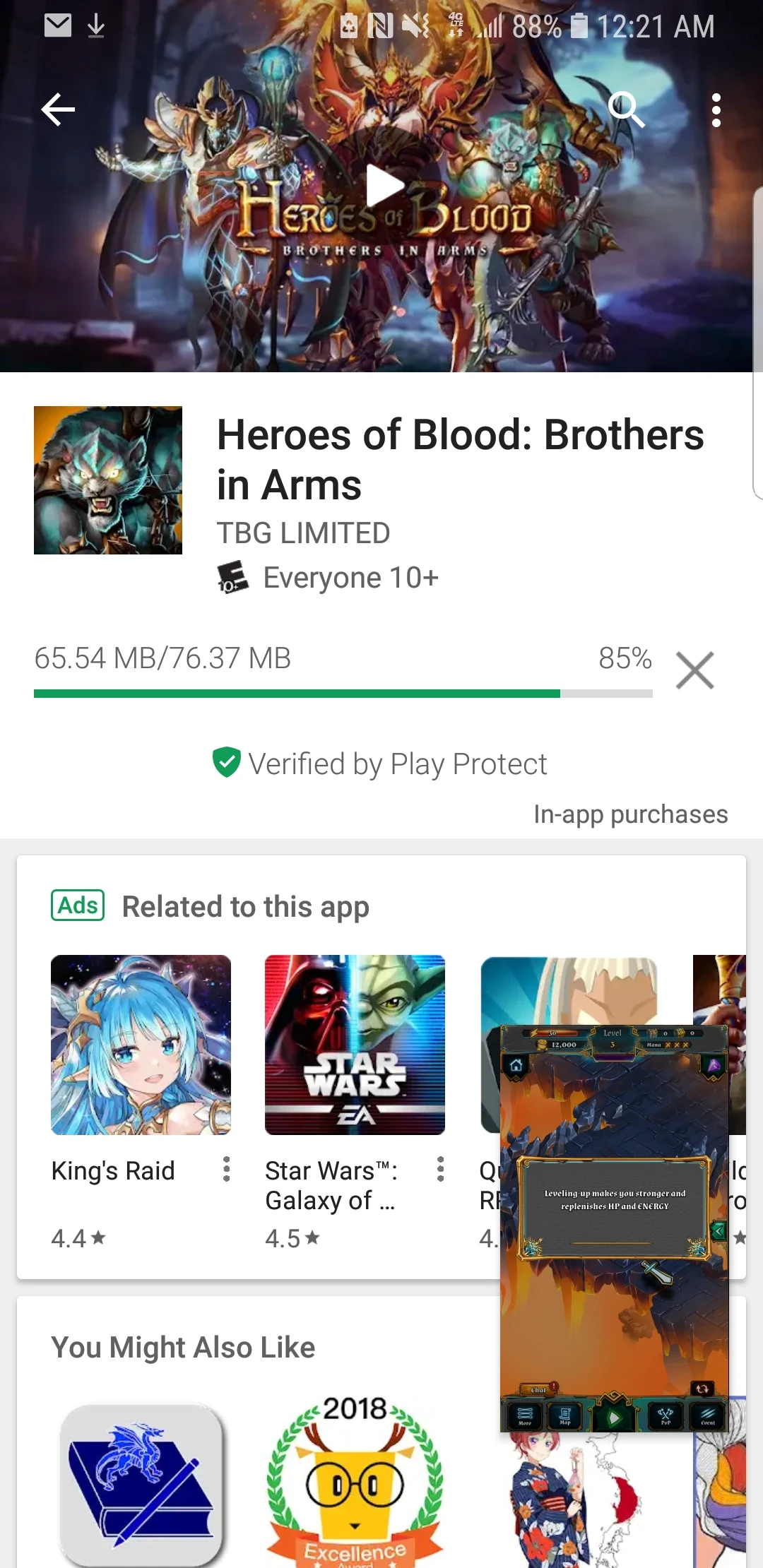763x1568 pixels.
Task: Open options menu for King's Raid
Action: (x=226, y=1169)
